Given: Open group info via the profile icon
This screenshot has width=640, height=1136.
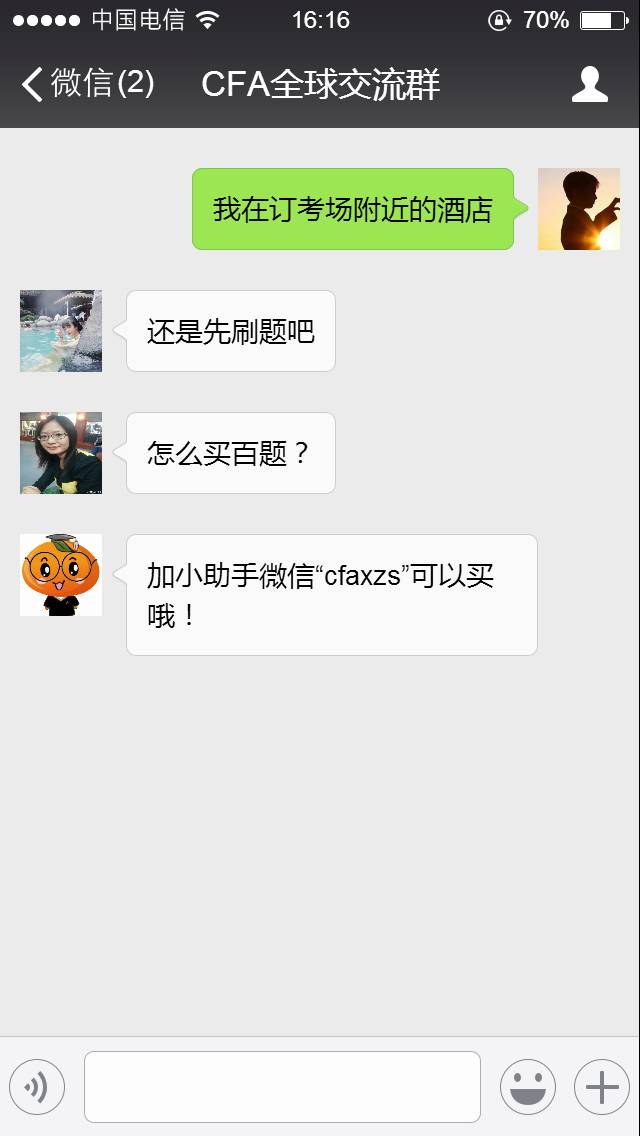Looking at the screenshot, I should (x=589, y=85).
